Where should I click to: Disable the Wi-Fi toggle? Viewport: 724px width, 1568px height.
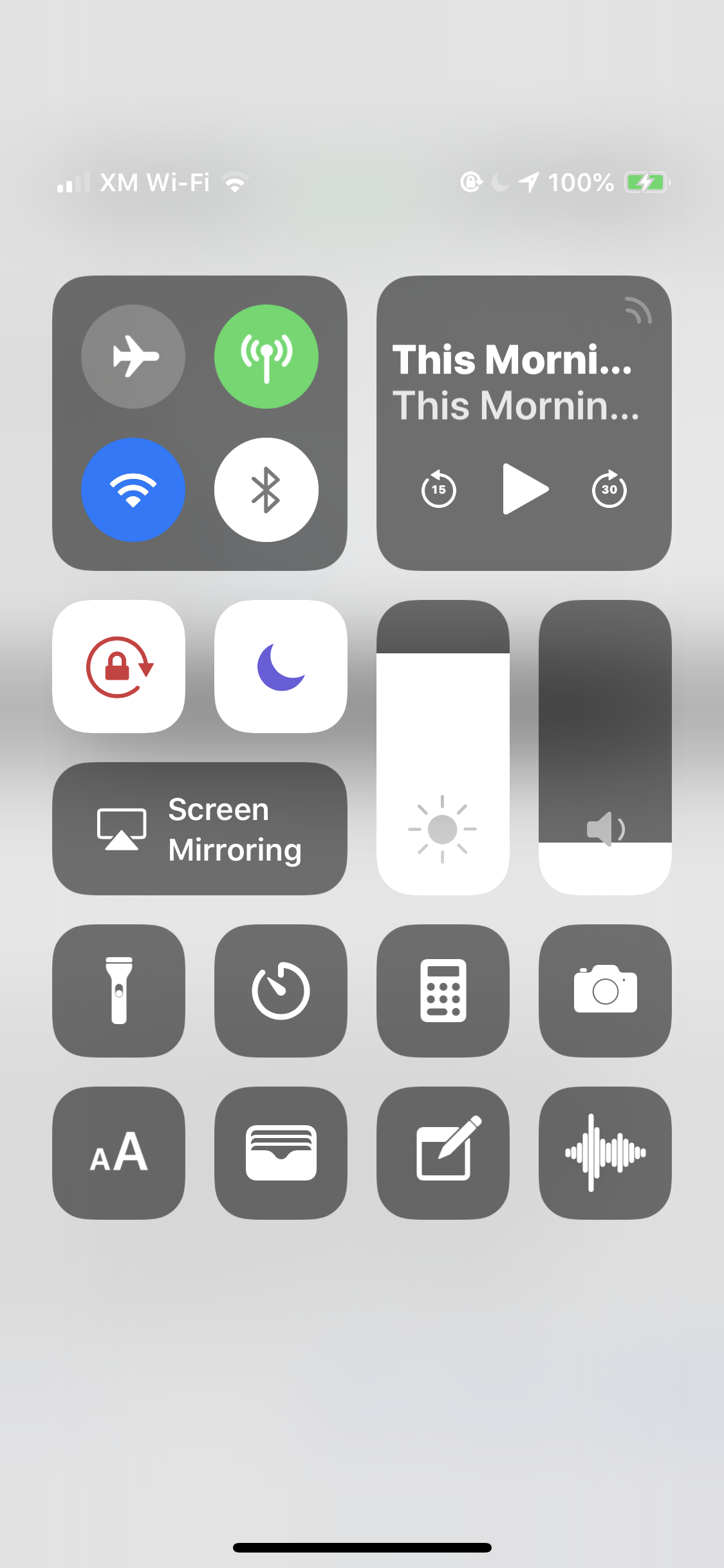tap(133, 489)
